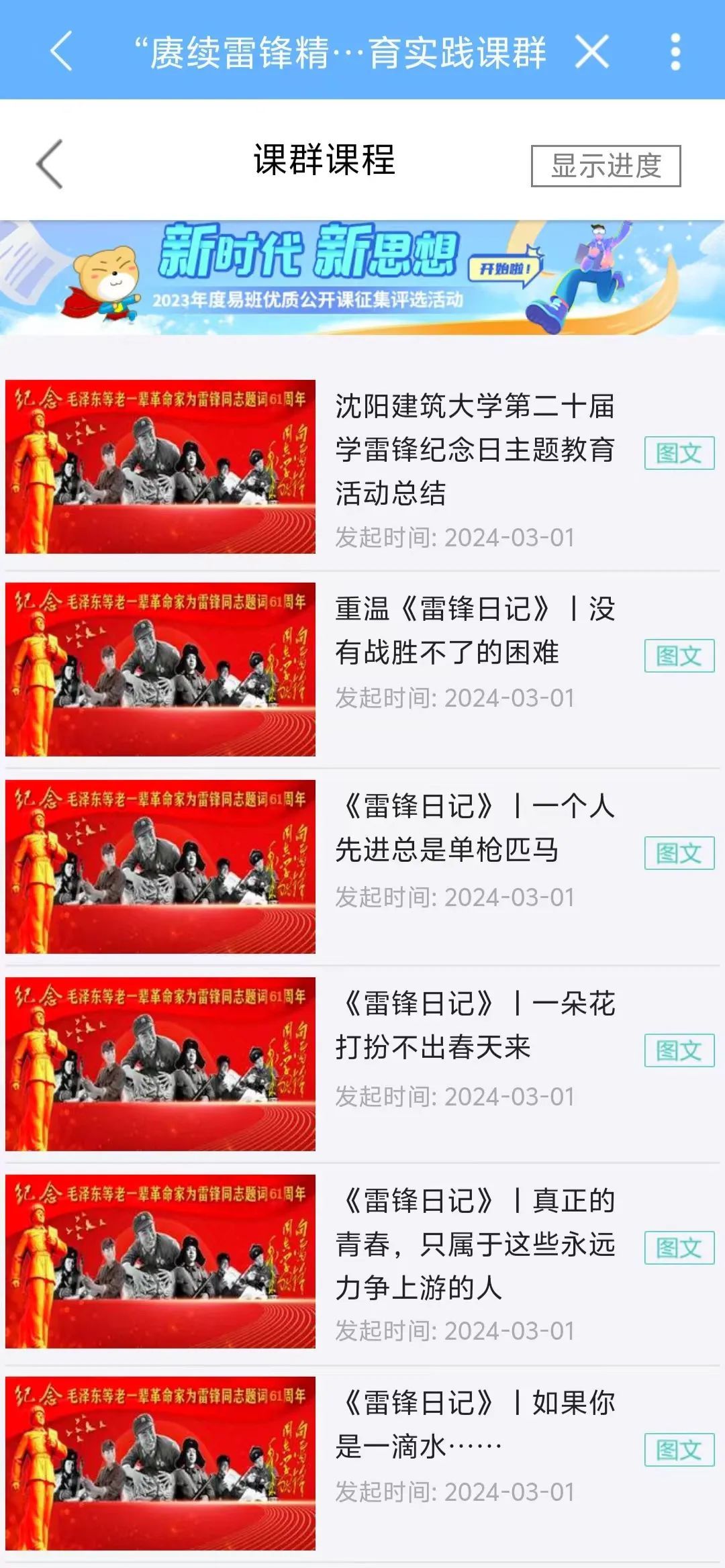Viewport: 725px width, 1568px height.
Task: Open 一个人先进总是单枪匹马 course
Action: [474, 828]
